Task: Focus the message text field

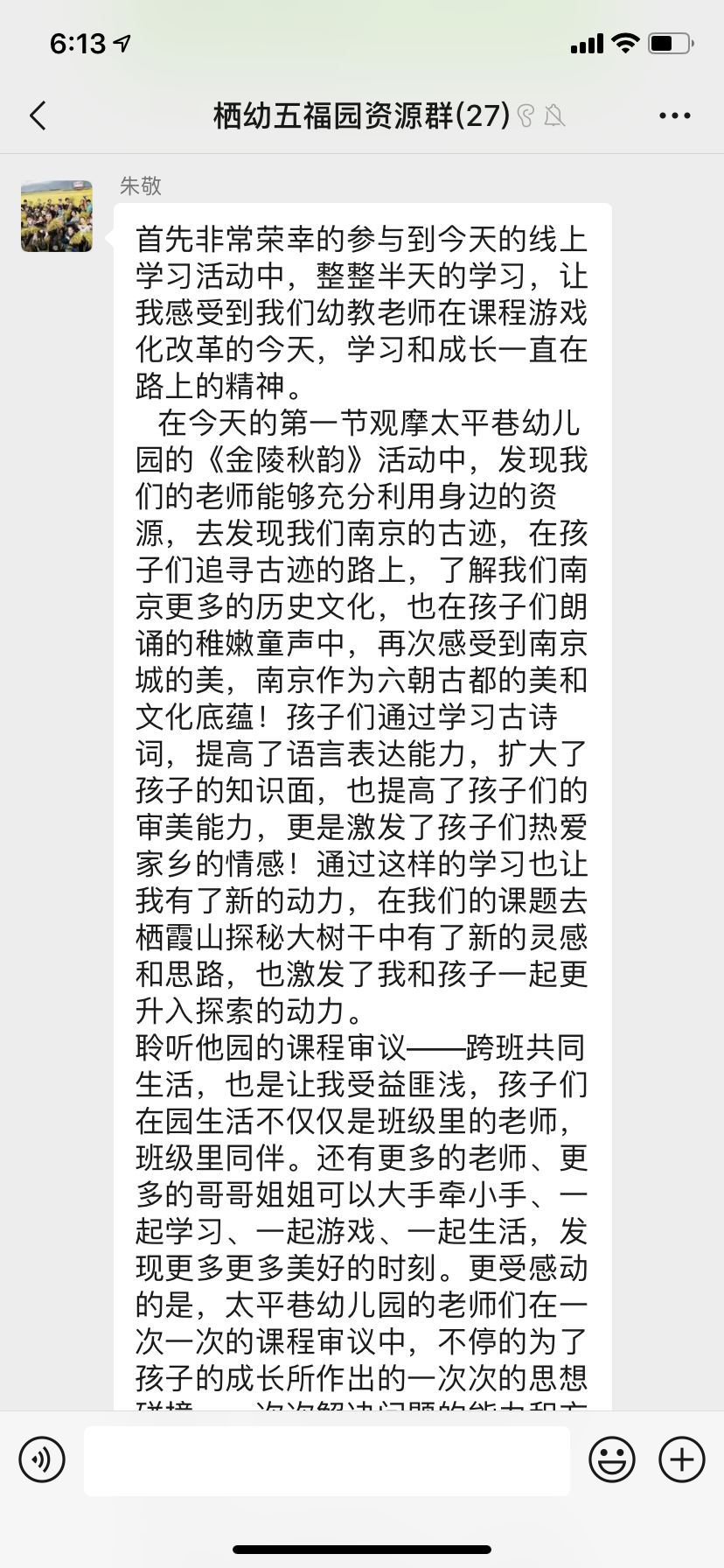Action: click(327, 1460)
